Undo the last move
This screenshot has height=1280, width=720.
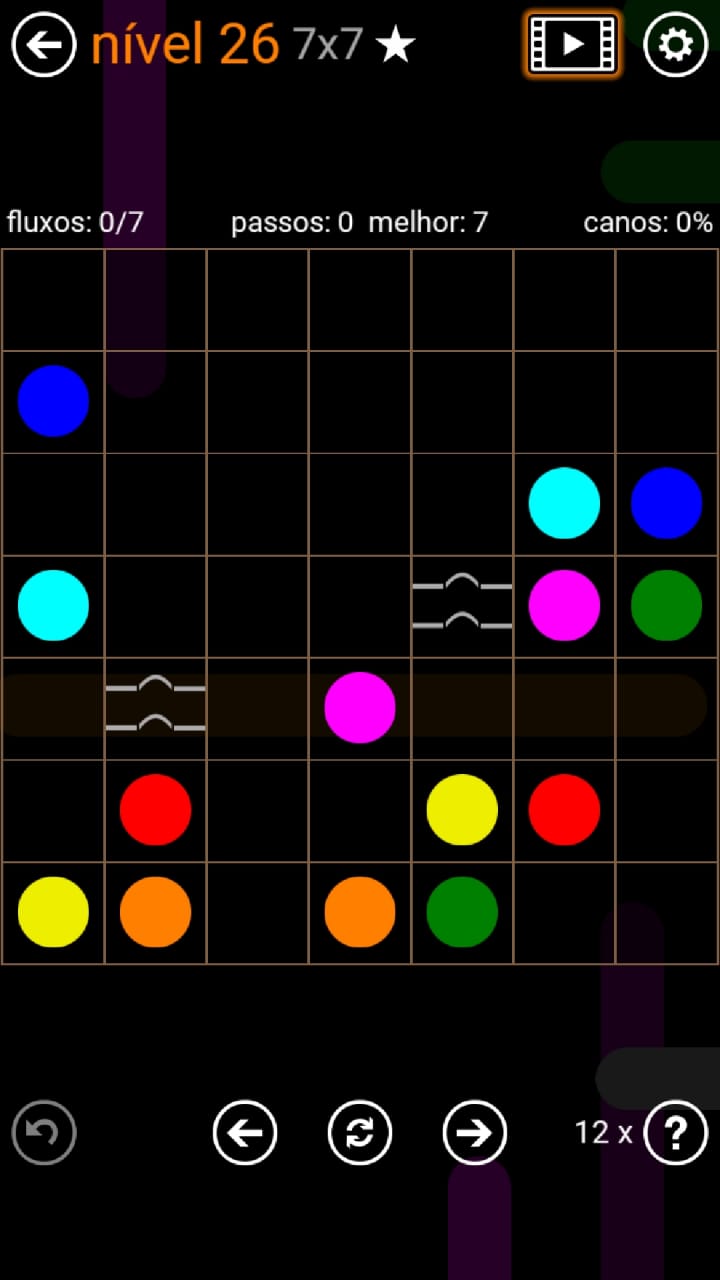coord(44,1132)
